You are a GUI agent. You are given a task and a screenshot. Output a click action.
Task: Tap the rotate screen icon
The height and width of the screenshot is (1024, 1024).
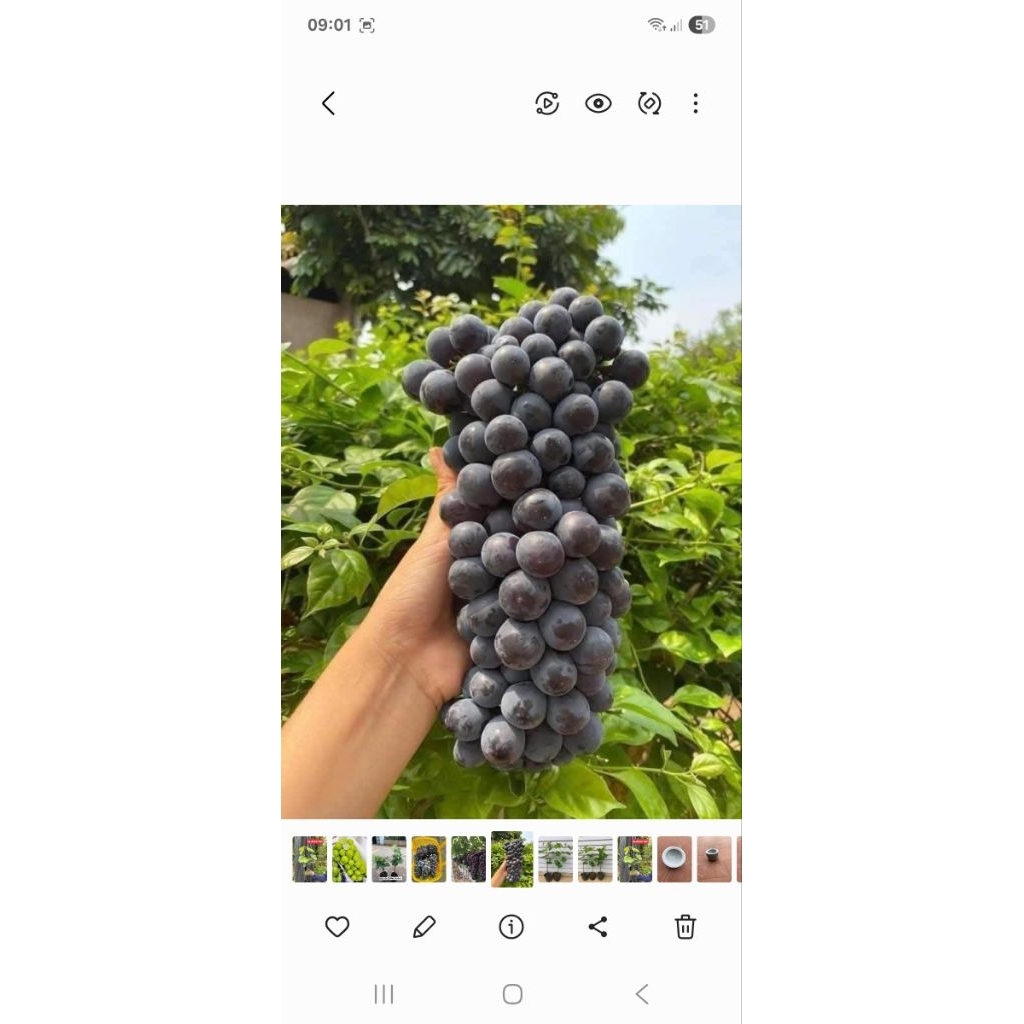[649, 103]
